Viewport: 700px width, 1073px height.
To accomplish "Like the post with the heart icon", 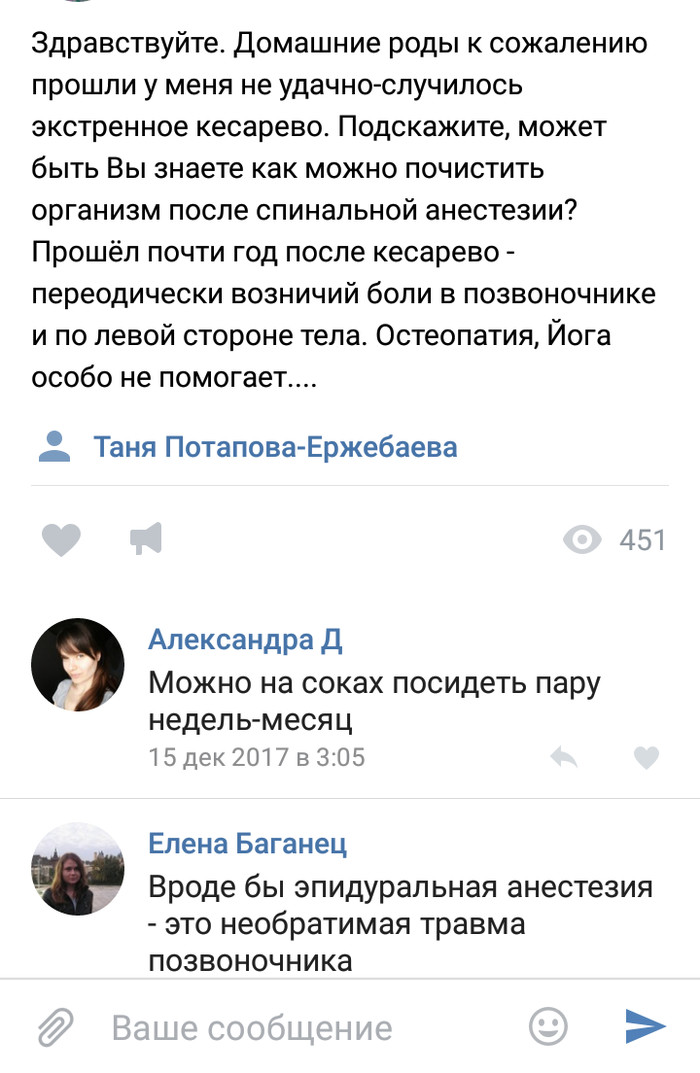I will coord(61,541).
